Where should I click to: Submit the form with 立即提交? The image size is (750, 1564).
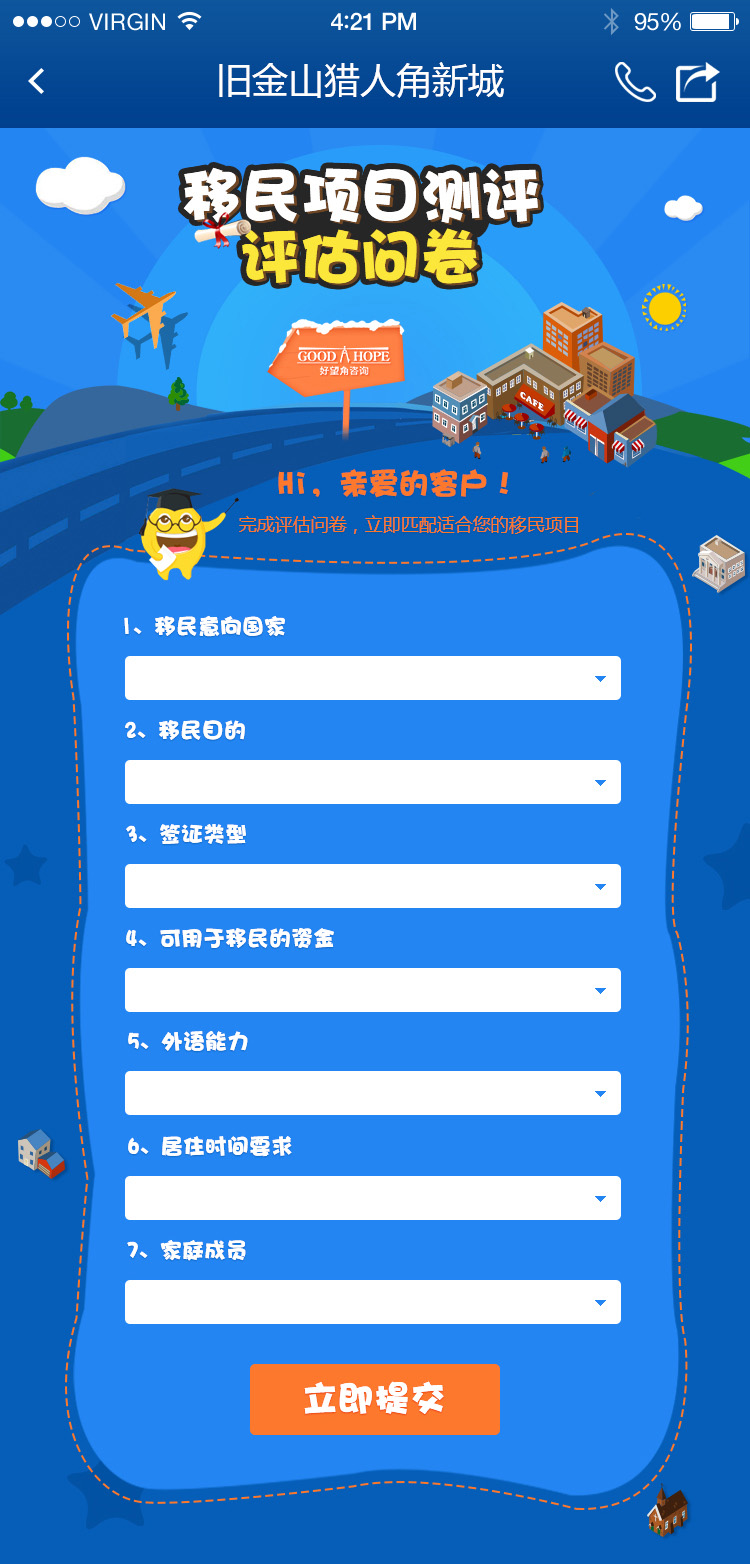coord(374,1399)
